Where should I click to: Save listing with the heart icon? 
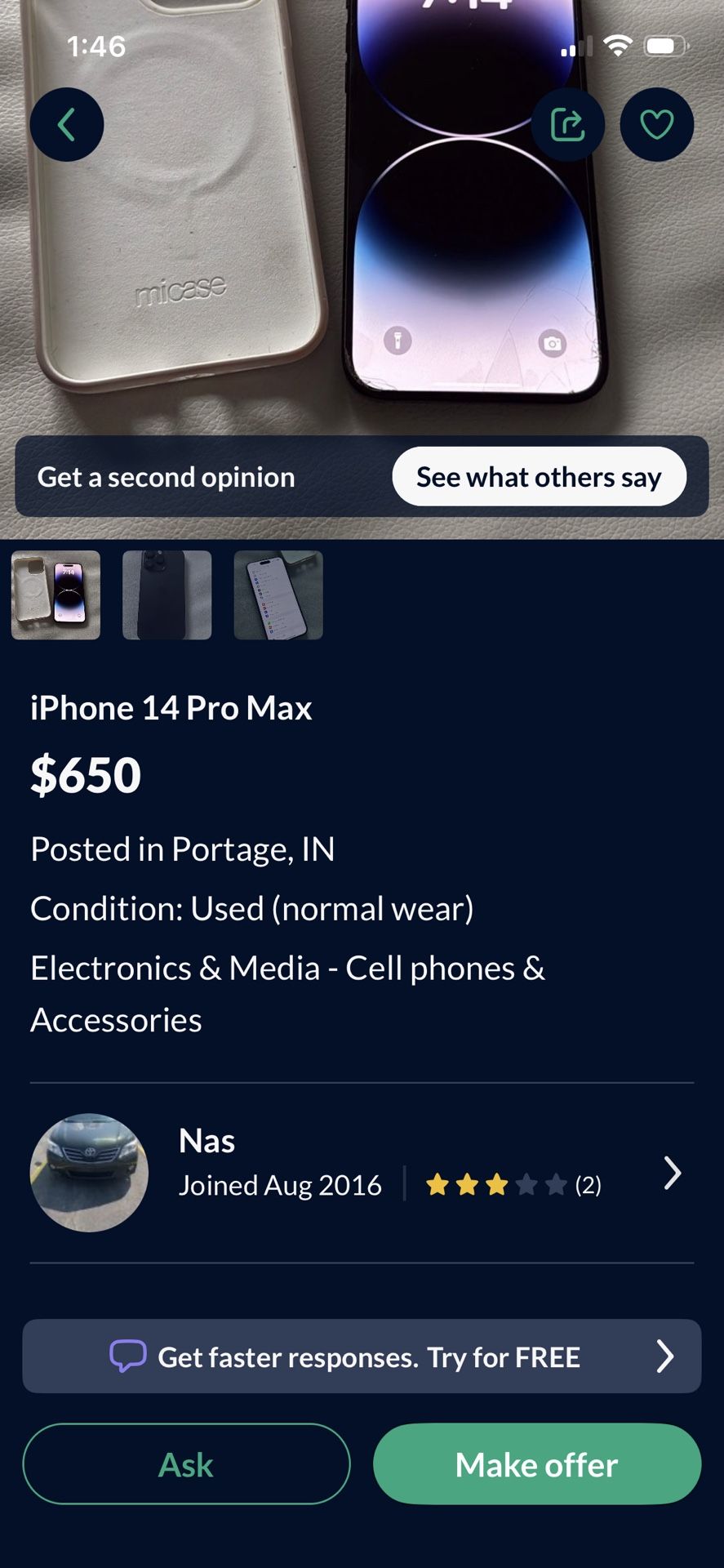click(656, 125)
